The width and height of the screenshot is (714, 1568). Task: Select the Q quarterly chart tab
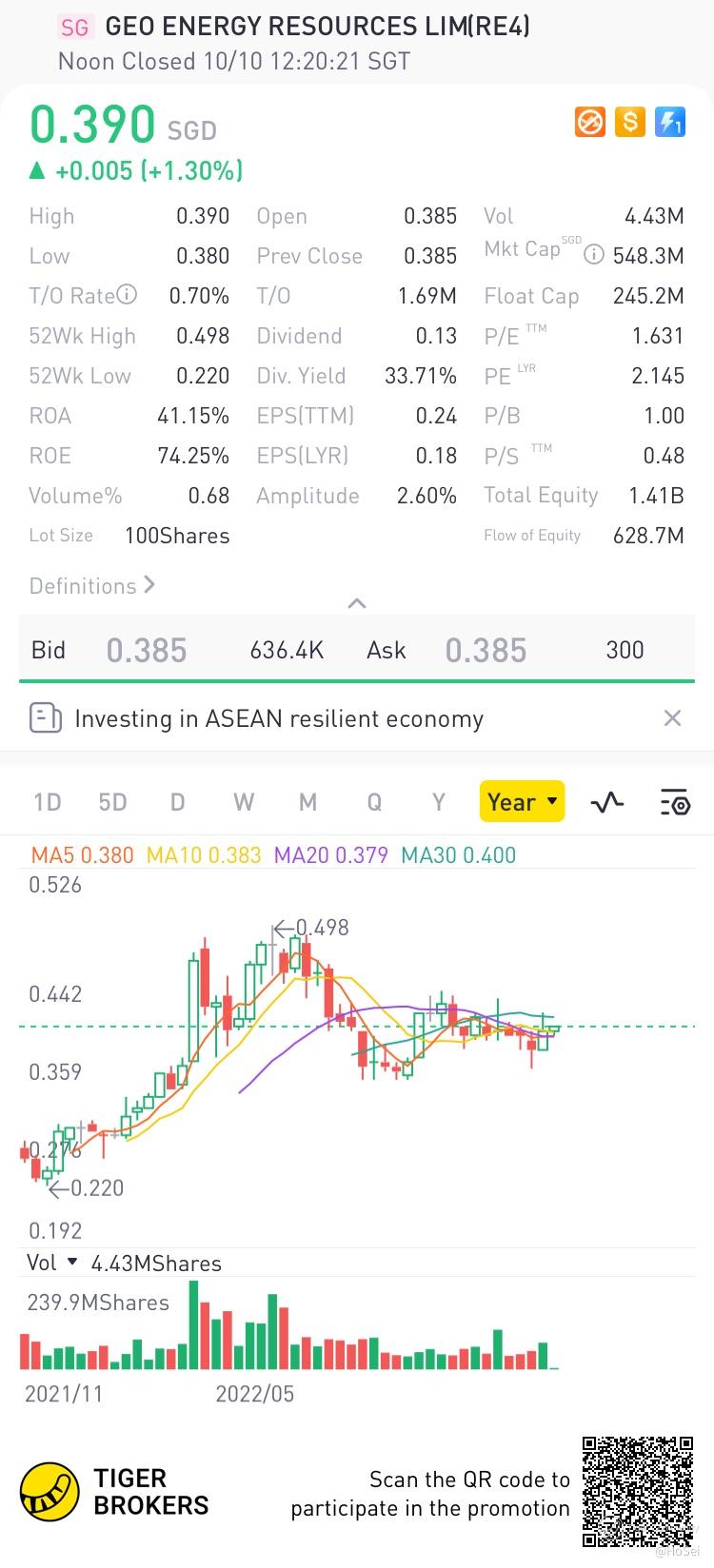click(374, 802)
